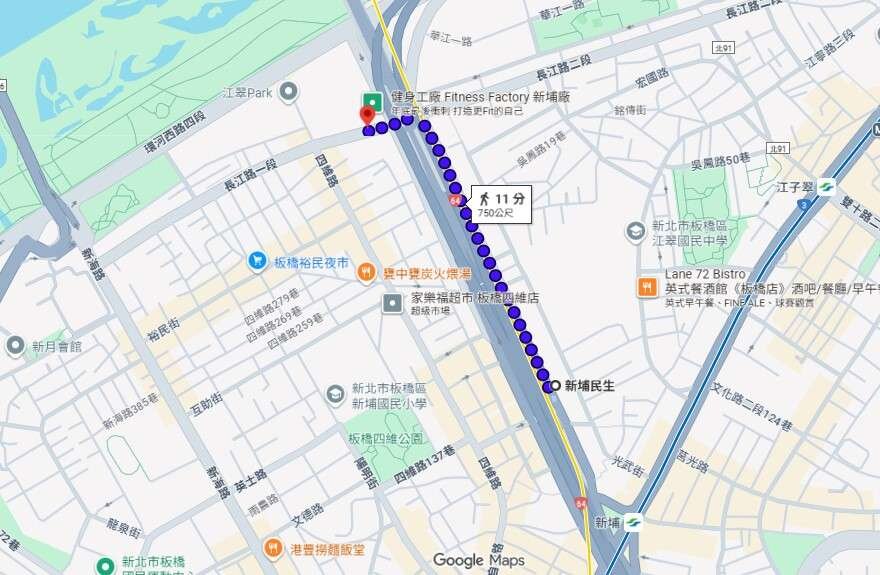The height and width of the screenshot is (575, 880).
Task: Open the Lane 72 Bistro restaurant marker
Action: (x=647, y=287)
